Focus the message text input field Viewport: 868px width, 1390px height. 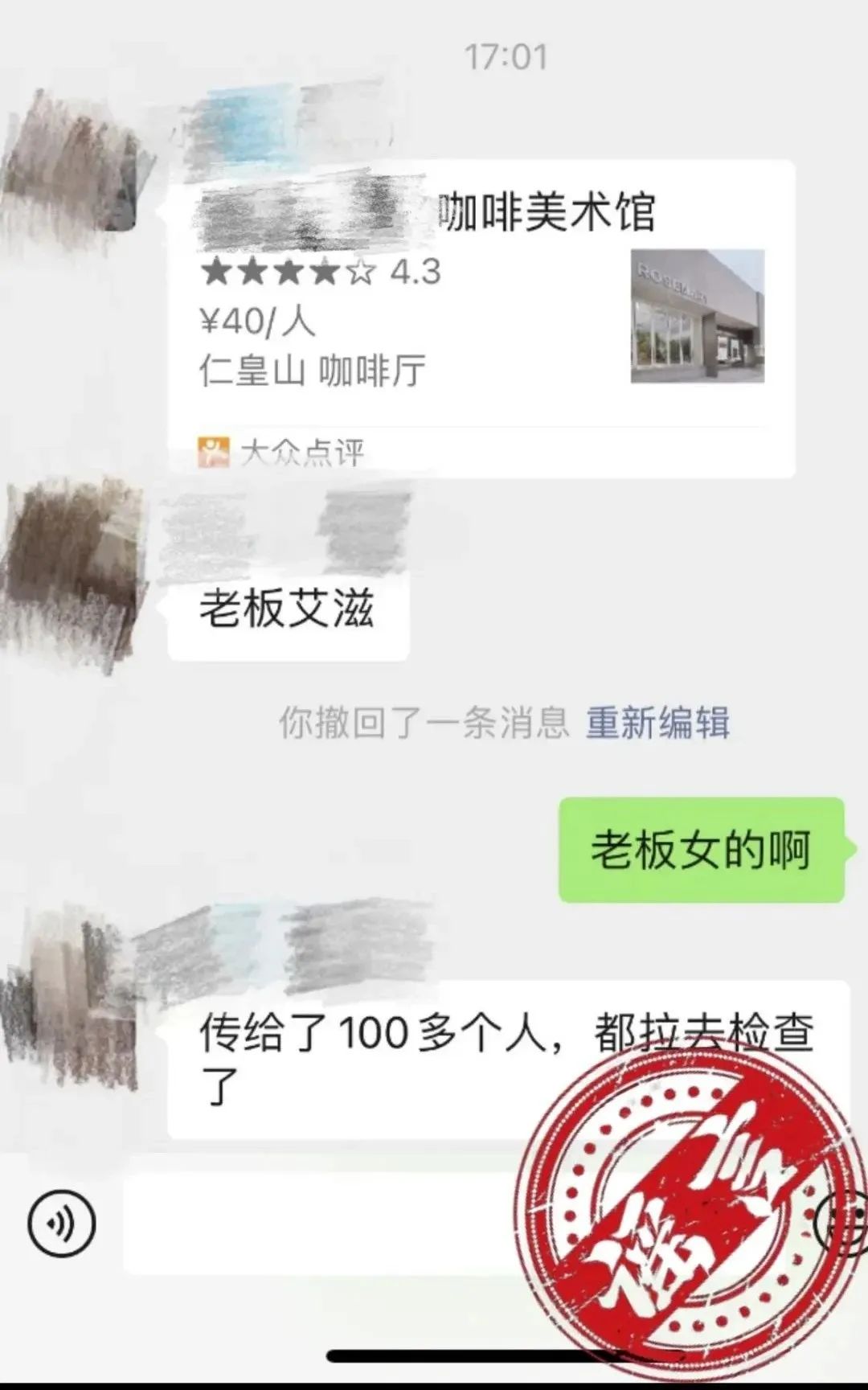321,1224
